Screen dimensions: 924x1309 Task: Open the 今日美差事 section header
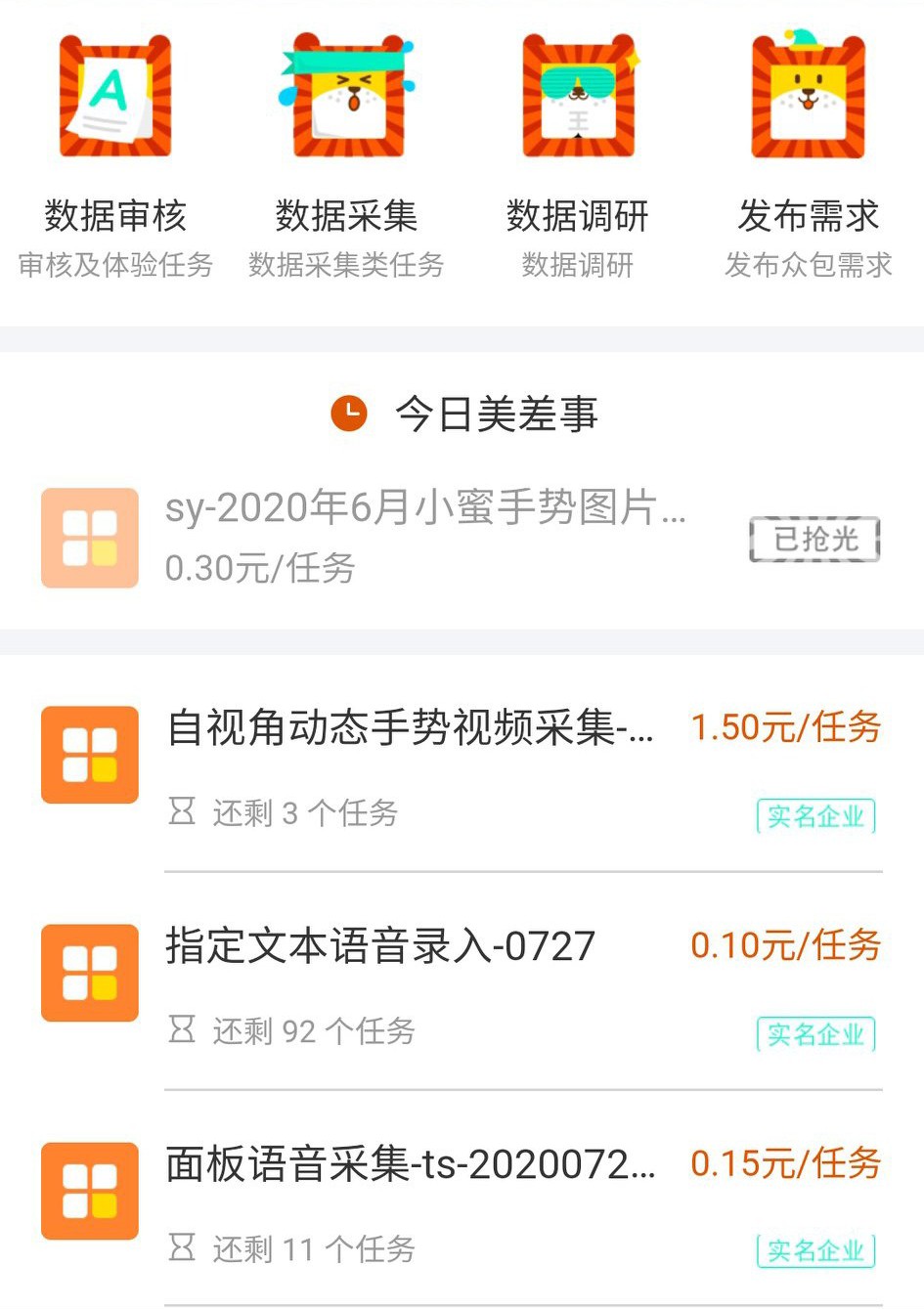coord(501,414)
